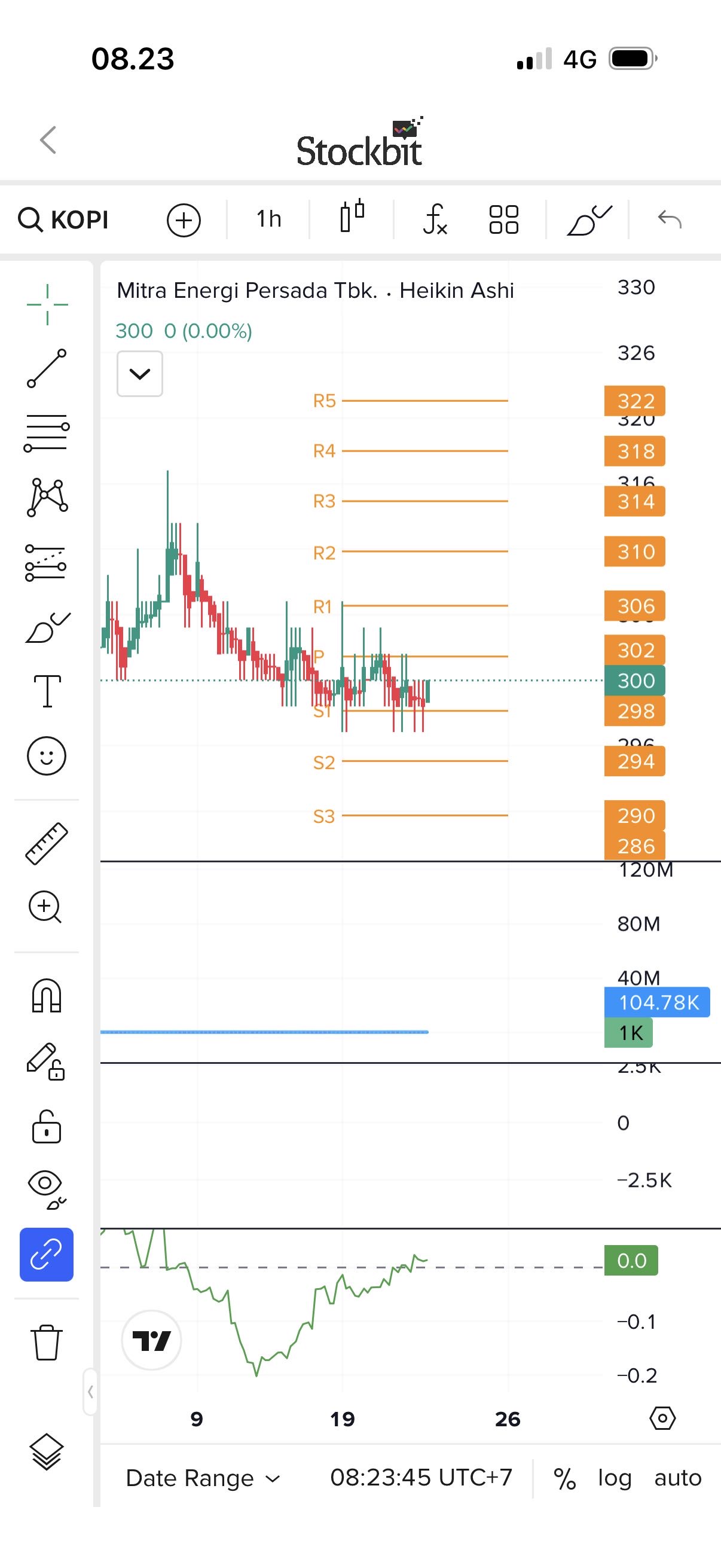Select the text annotation tool
This screenshot has height=1568, width=721.
point(47,691)
